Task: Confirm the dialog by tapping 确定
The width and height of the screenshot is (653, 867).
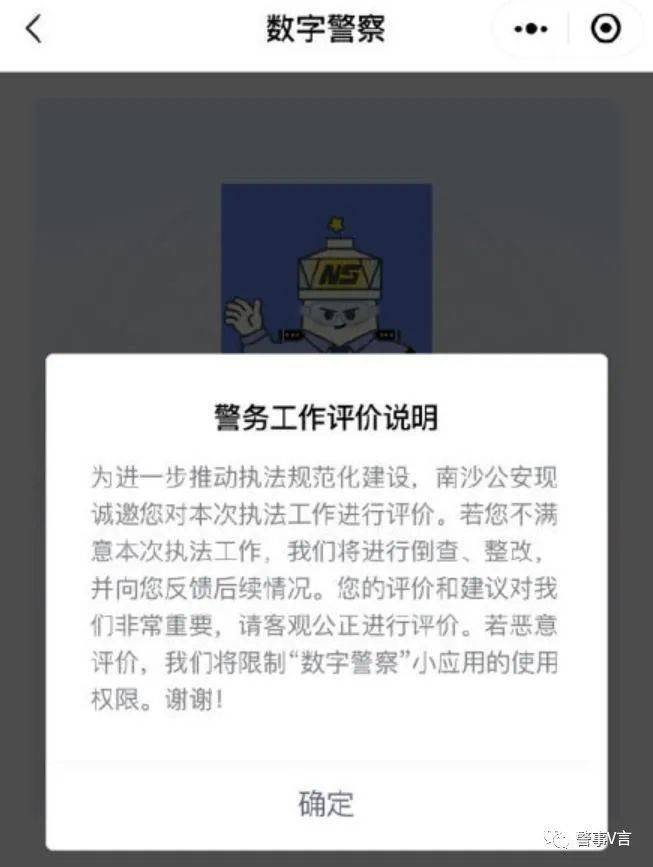Action: coord(326,802)
